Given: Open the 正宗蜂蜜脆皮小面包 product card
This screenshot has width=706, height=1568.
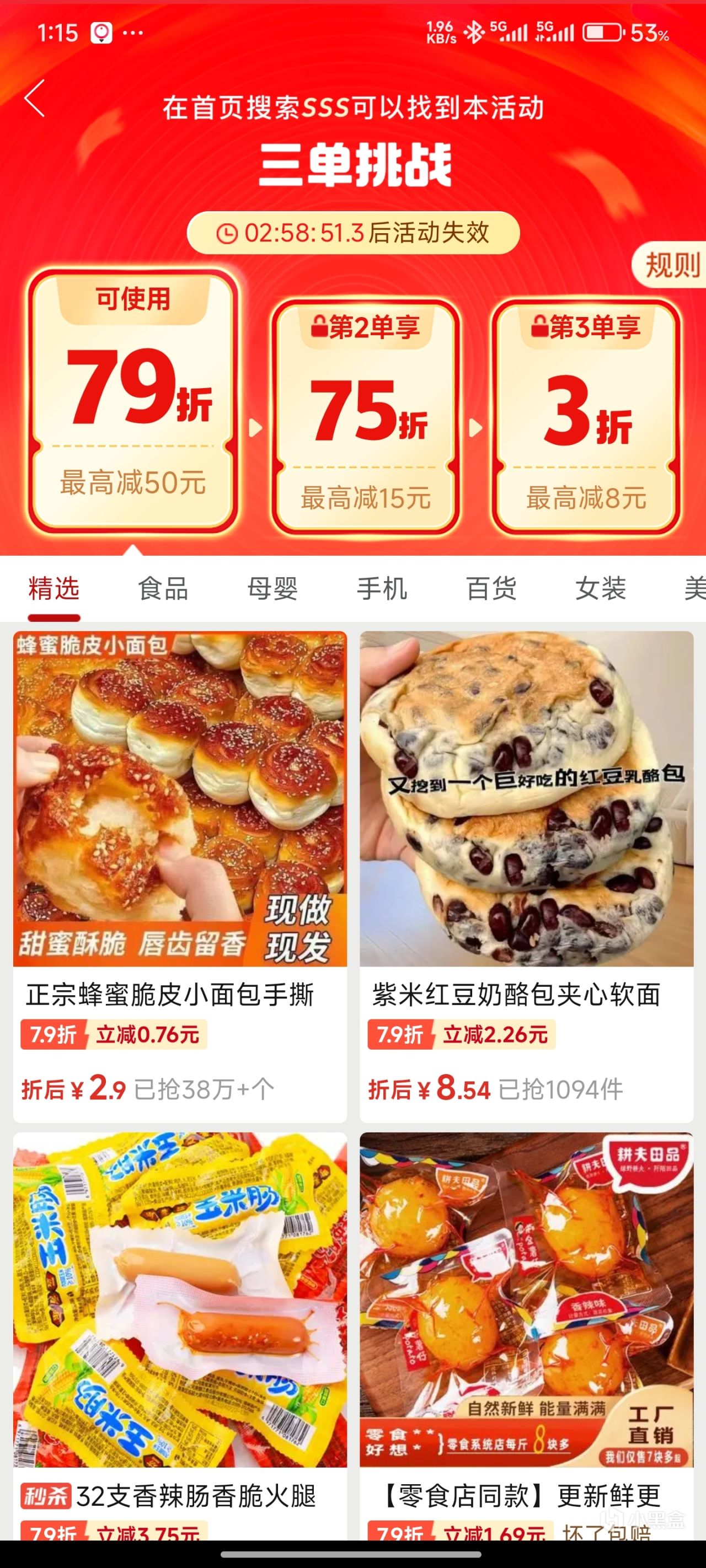Looking at the screenshot, I should pos(180,877).
